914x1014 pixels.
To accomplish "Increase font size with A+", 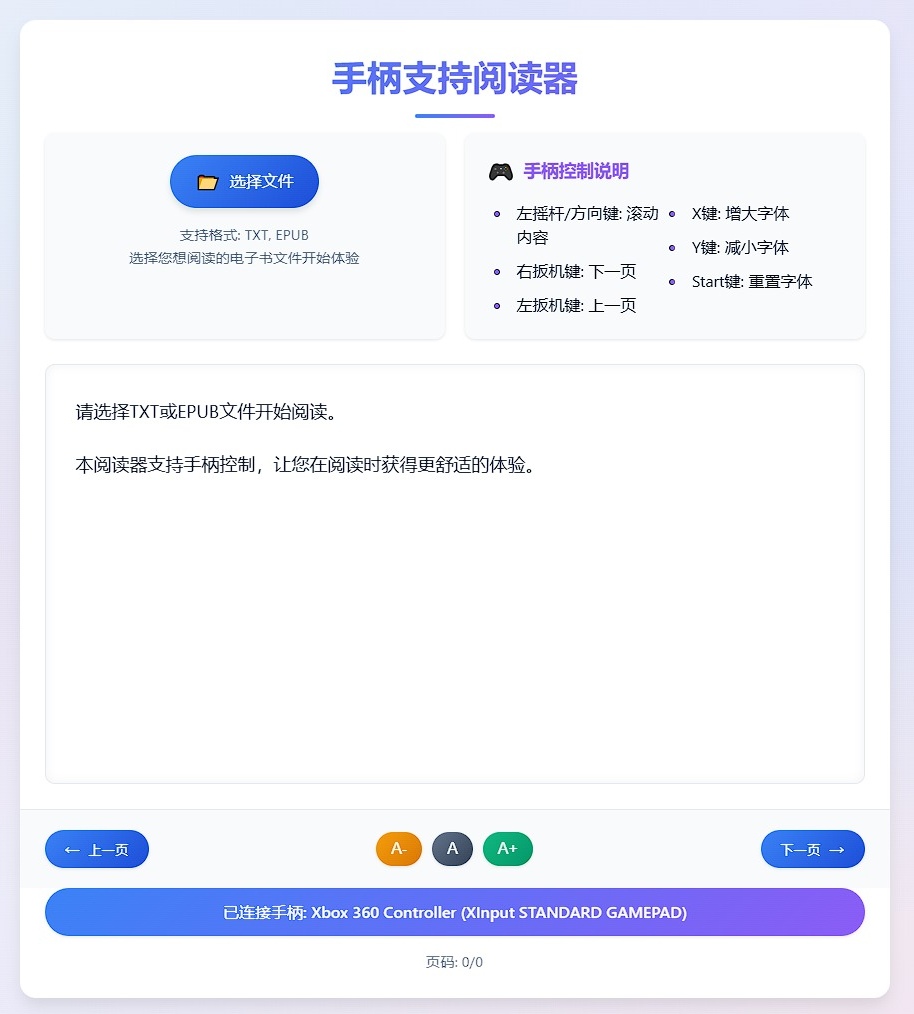I will click(507, 849).
